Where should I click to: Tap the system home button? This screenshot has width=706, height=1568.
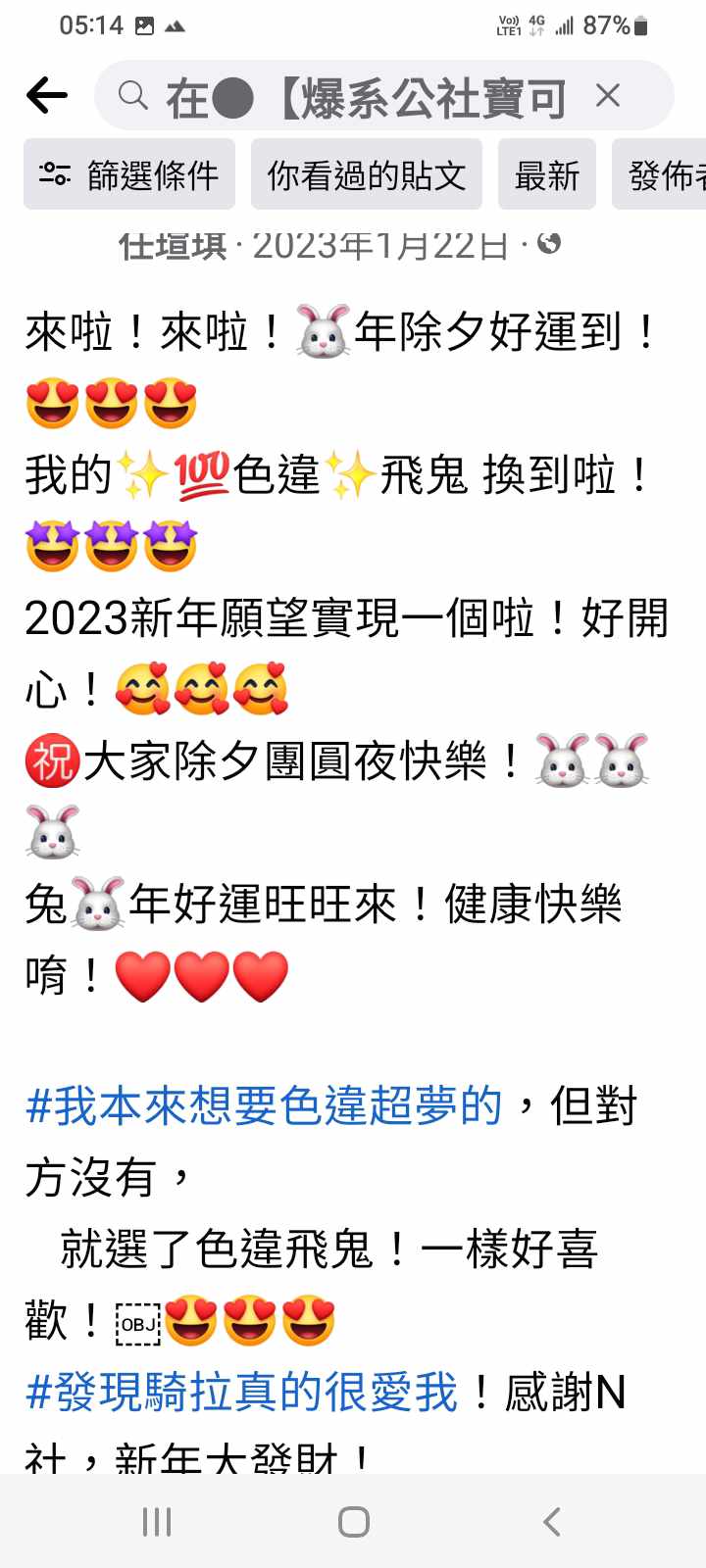pos(353,1522)
